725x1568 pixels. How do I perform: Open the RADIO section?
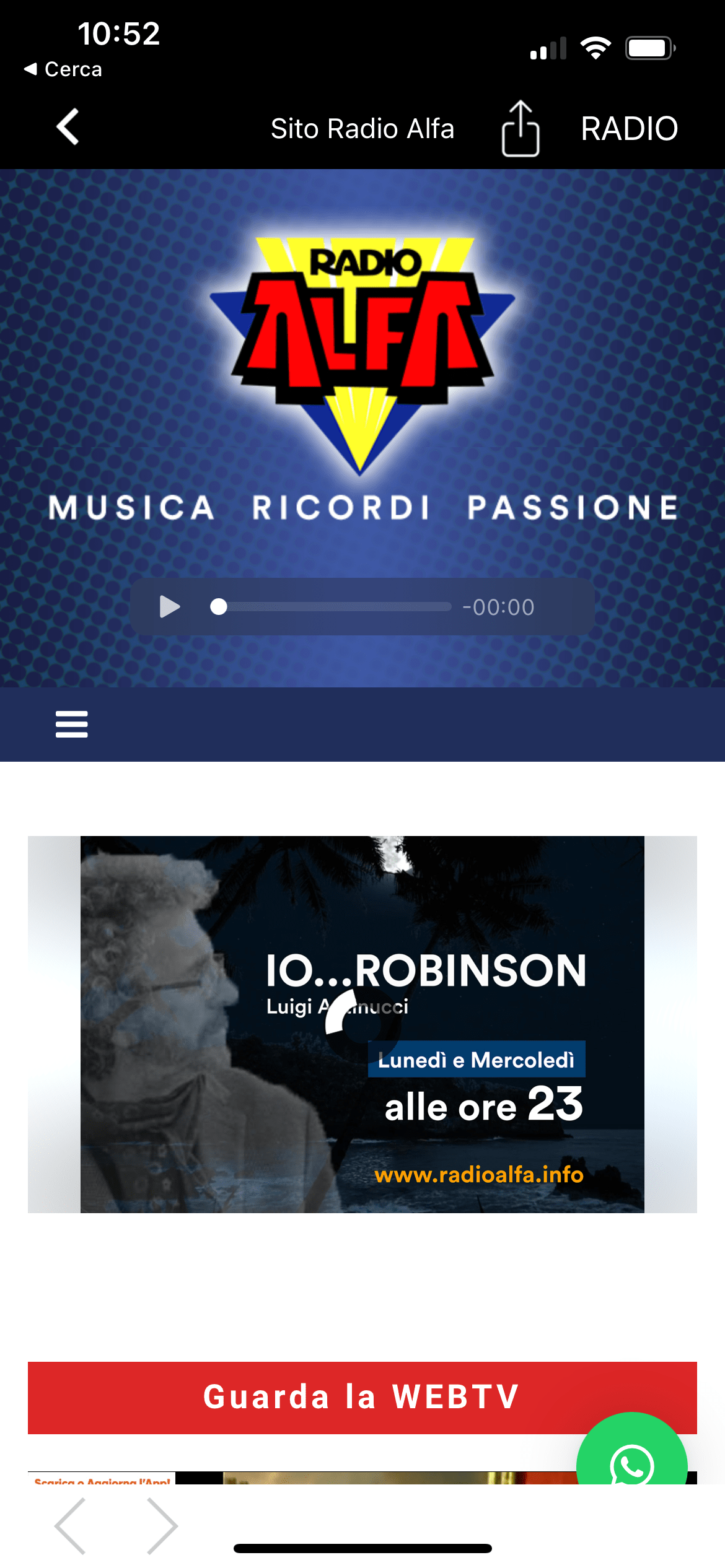pyautogui.click(x=629, y=129)
